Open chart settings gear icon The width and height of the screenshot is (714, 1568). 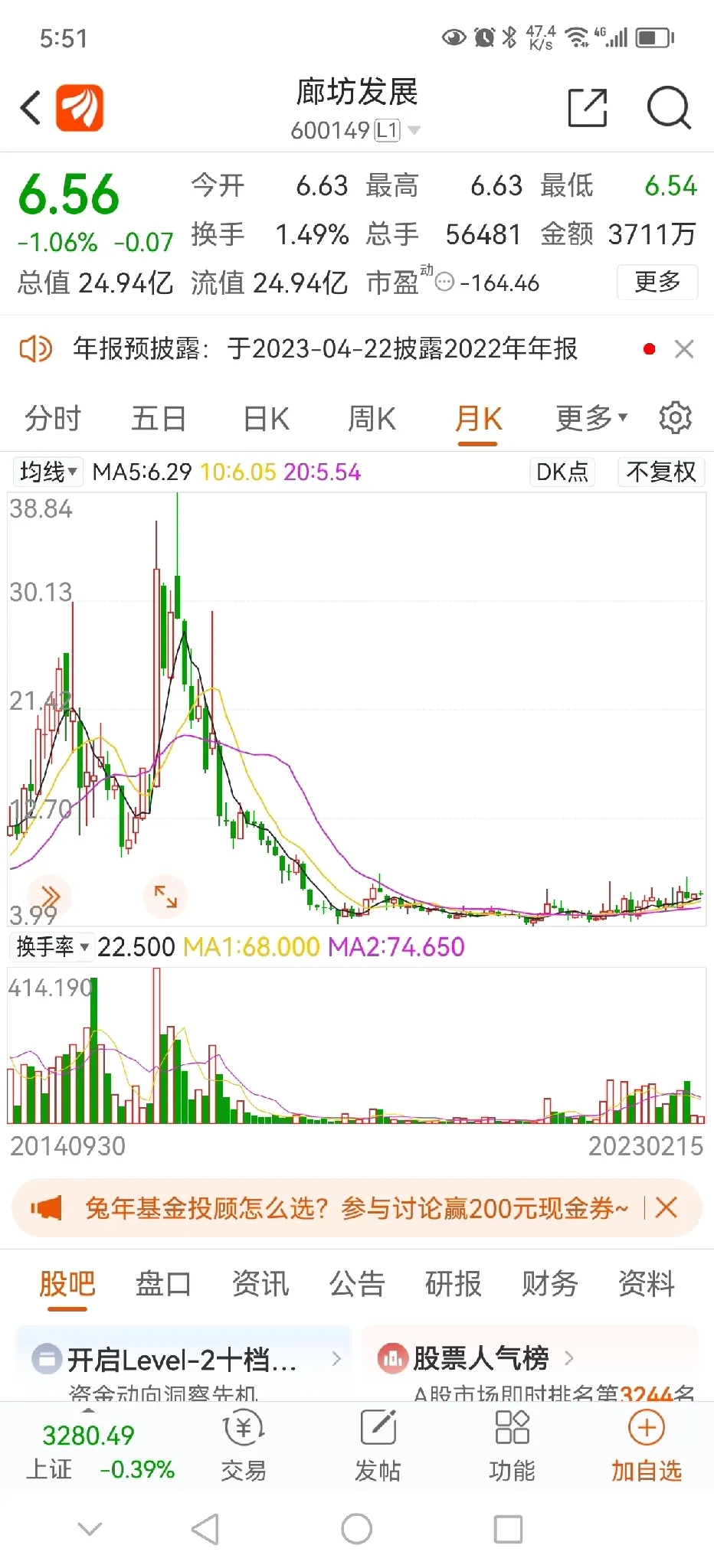(x=675, y=418)
